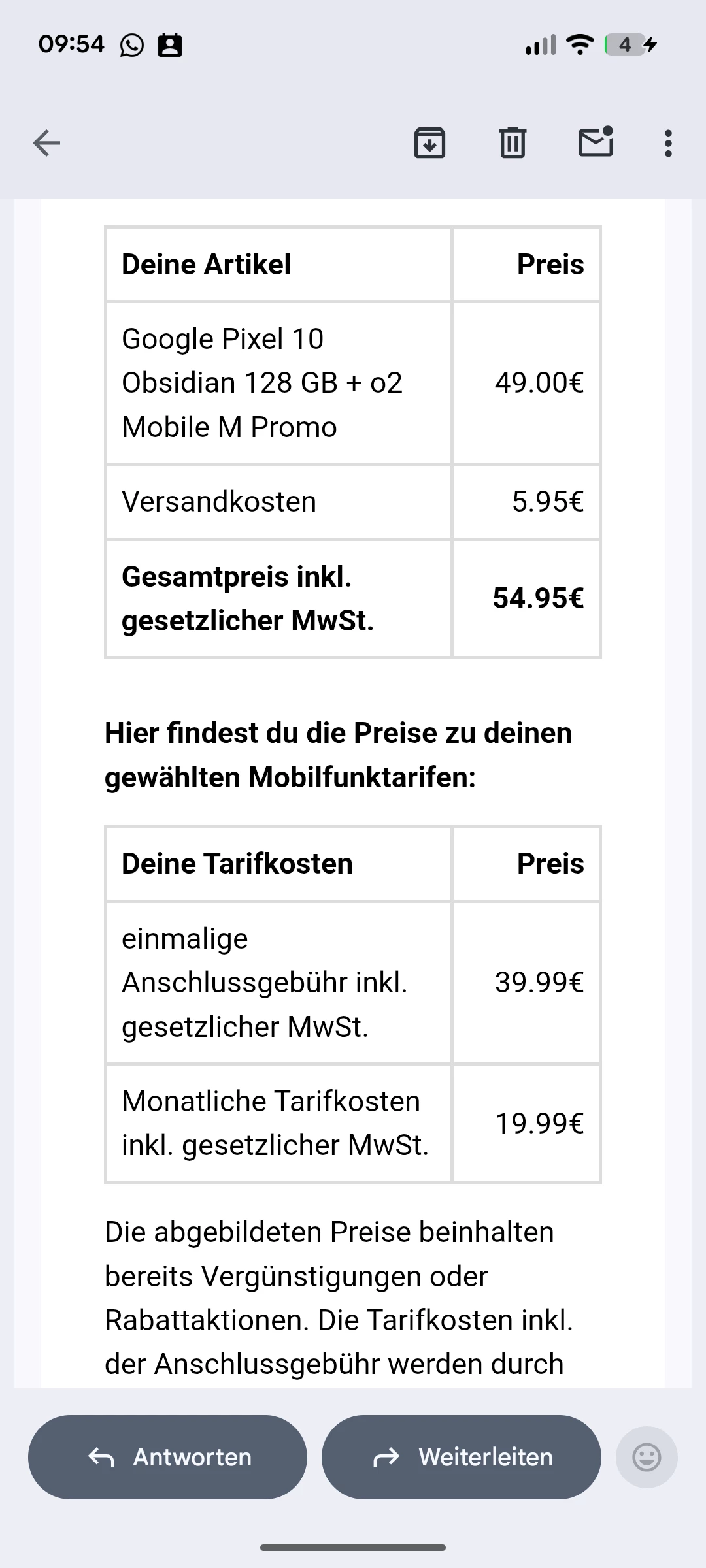Tap Antworten to reply
Viewport: 706px width, 1568px height.
click(x=167, y=1457)
